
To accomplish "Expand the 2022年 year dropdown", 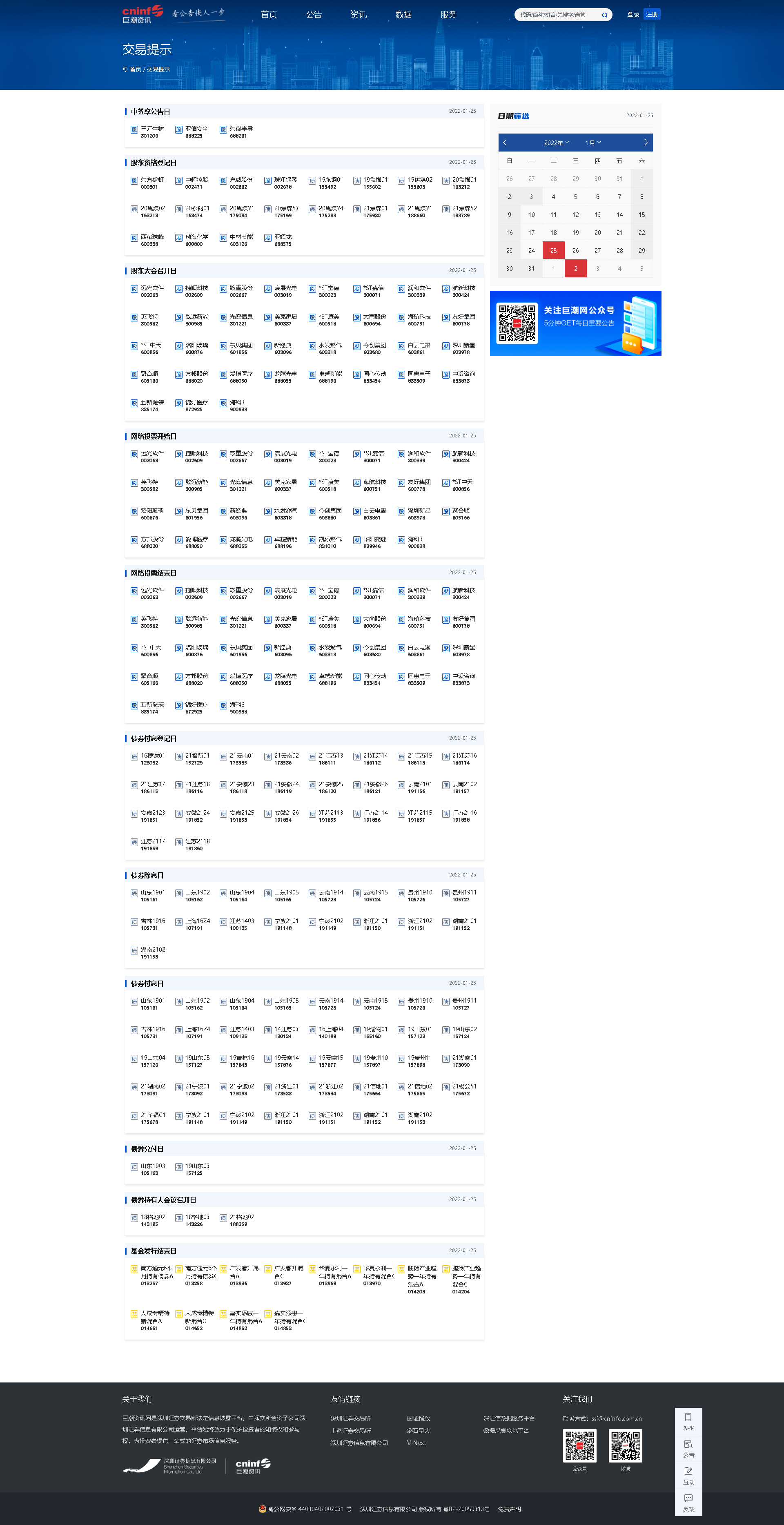I will pyautogui.click(x=556, y=143).
